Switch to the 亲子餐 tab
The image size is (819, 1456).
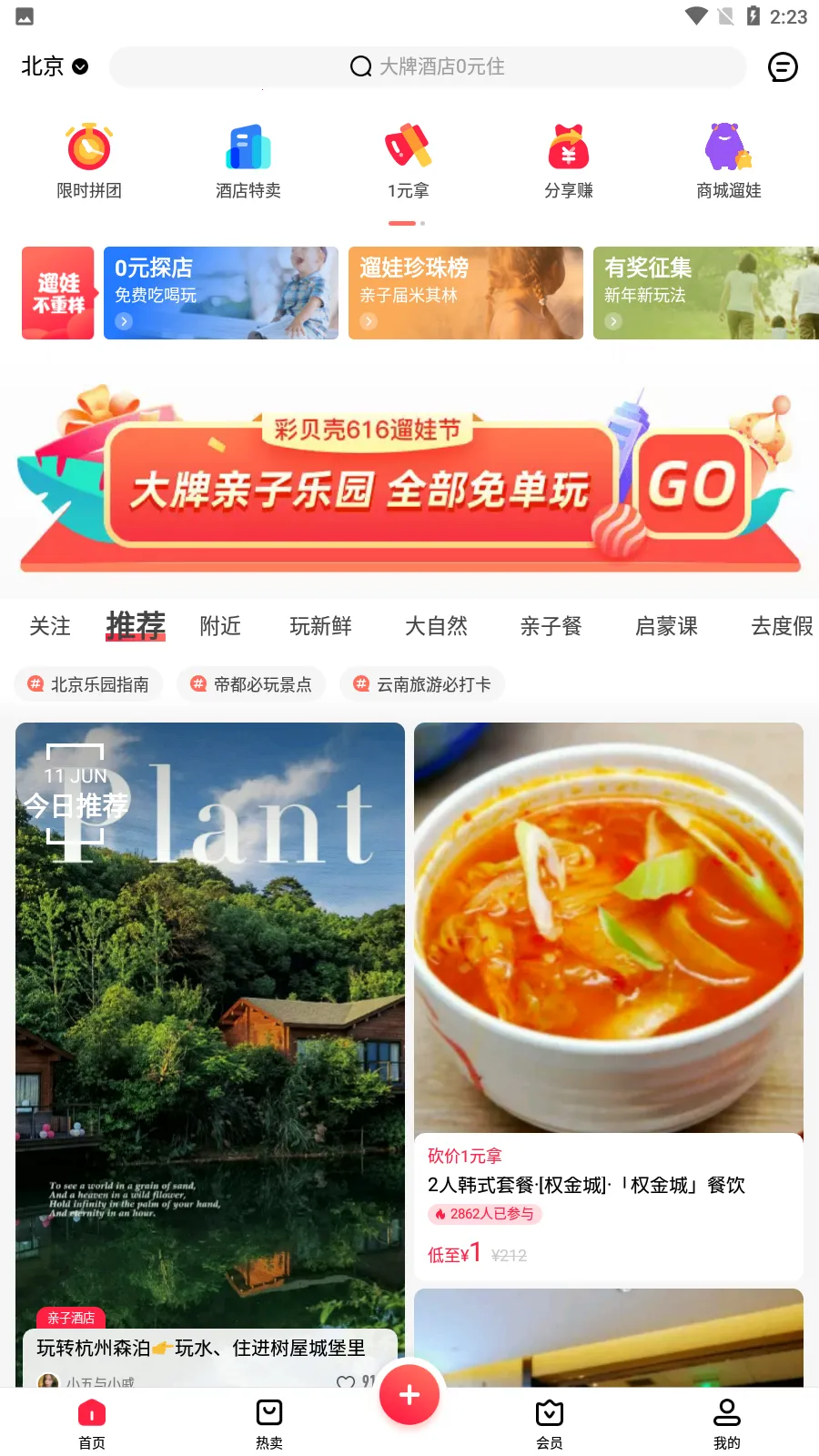click(551, 626)
